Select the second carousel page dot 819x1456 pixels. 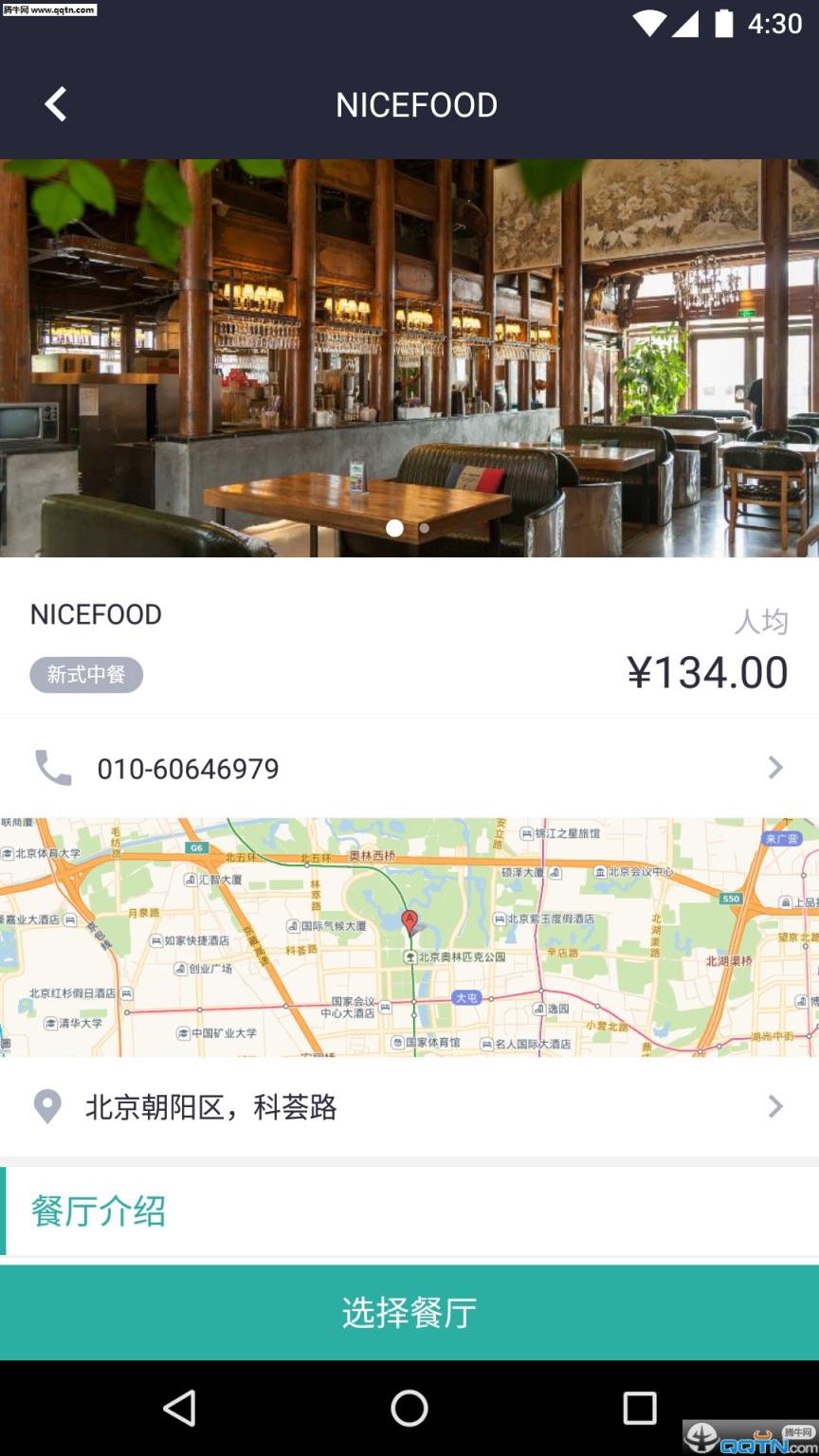425,529
